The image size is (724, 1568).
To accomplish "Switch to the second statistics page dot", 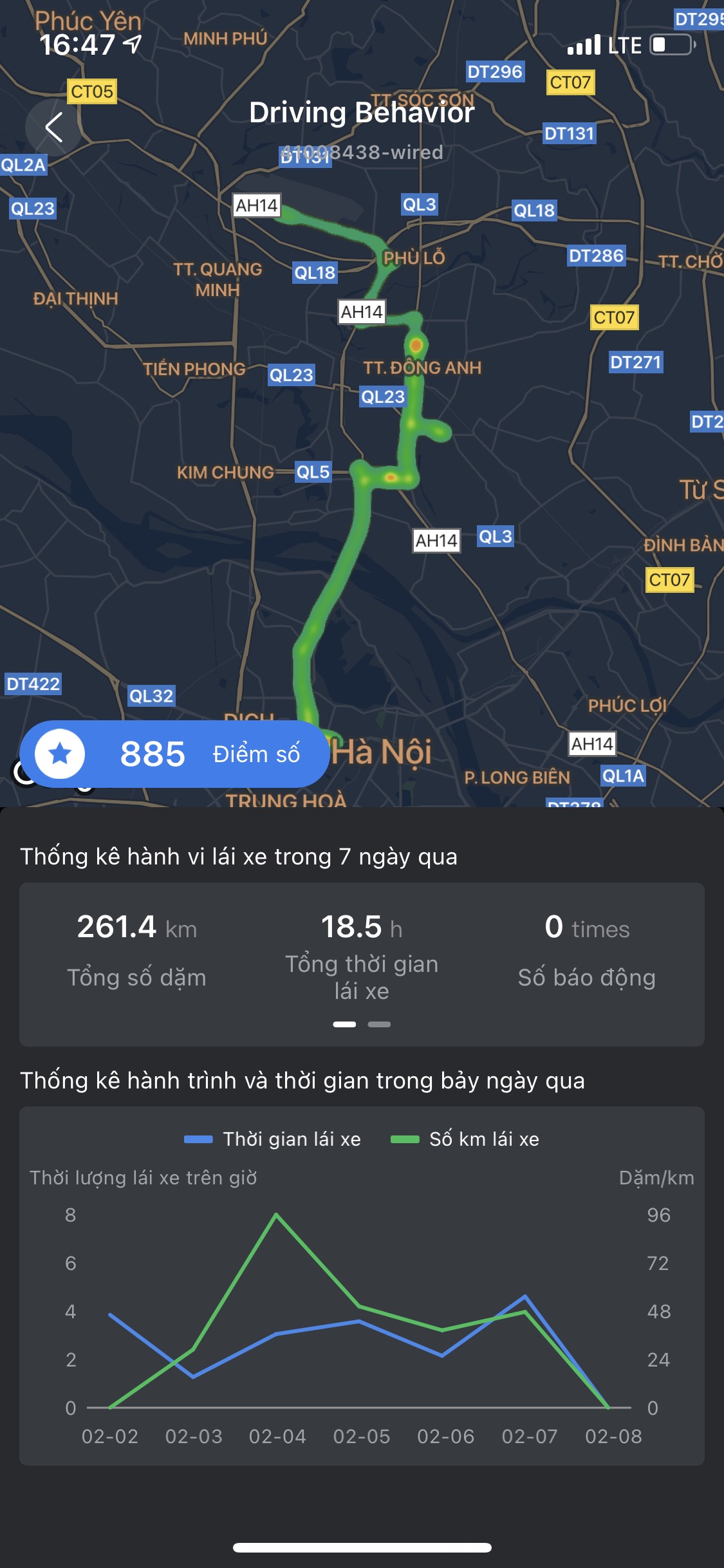I will point(379,1024).
